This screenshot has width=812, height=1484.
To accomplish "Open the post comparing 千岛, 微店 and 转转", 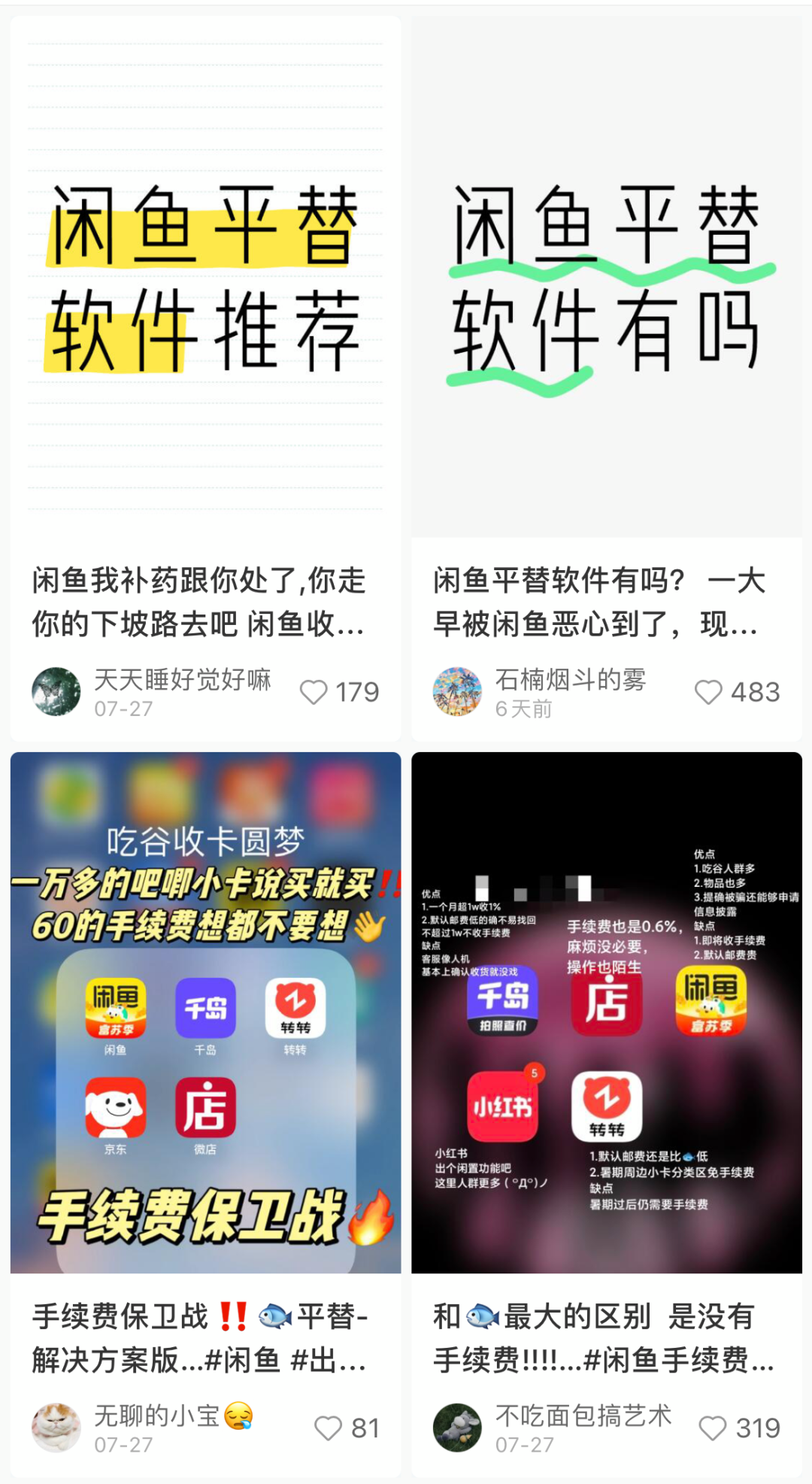I will coord(606,1012).
